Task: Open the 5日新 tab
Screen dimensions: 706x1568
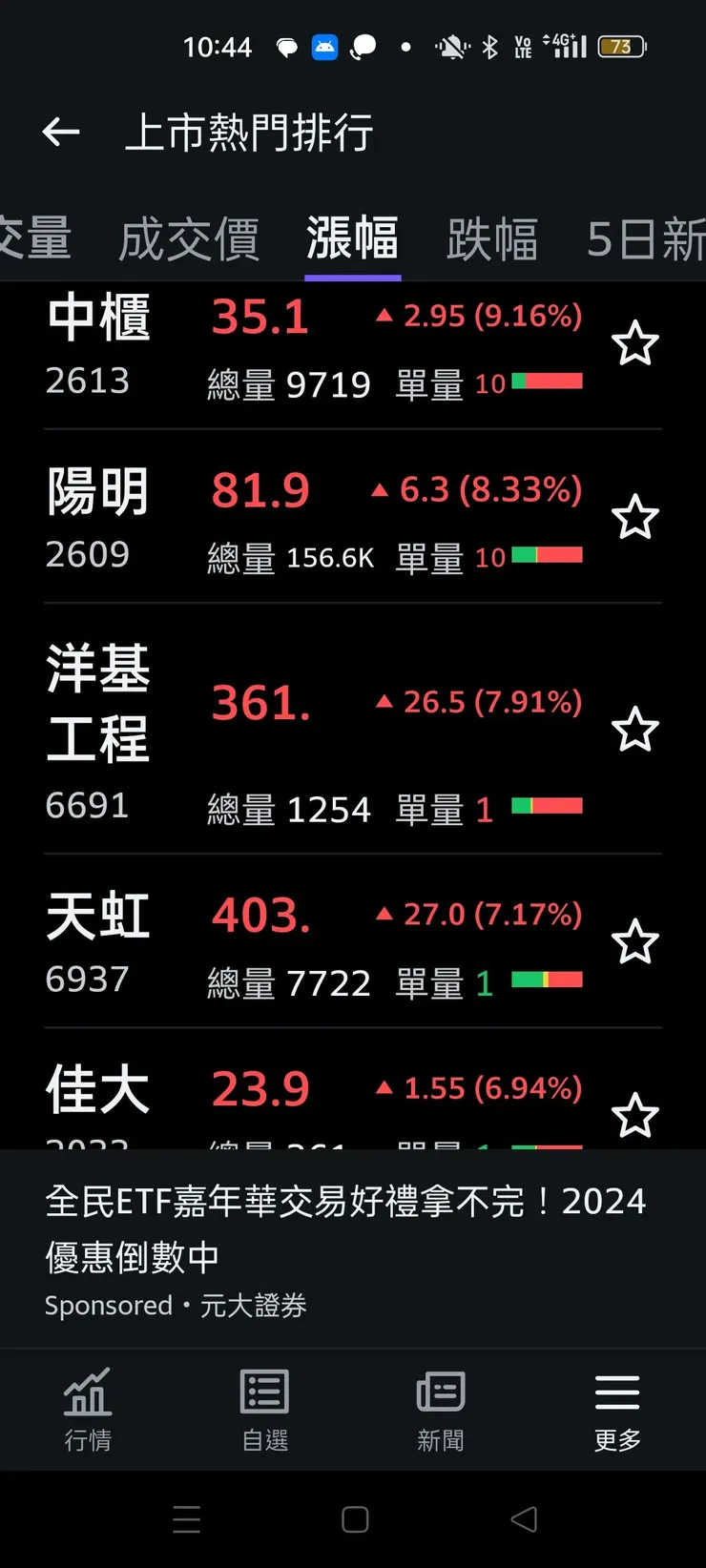Action: [645, 238]
